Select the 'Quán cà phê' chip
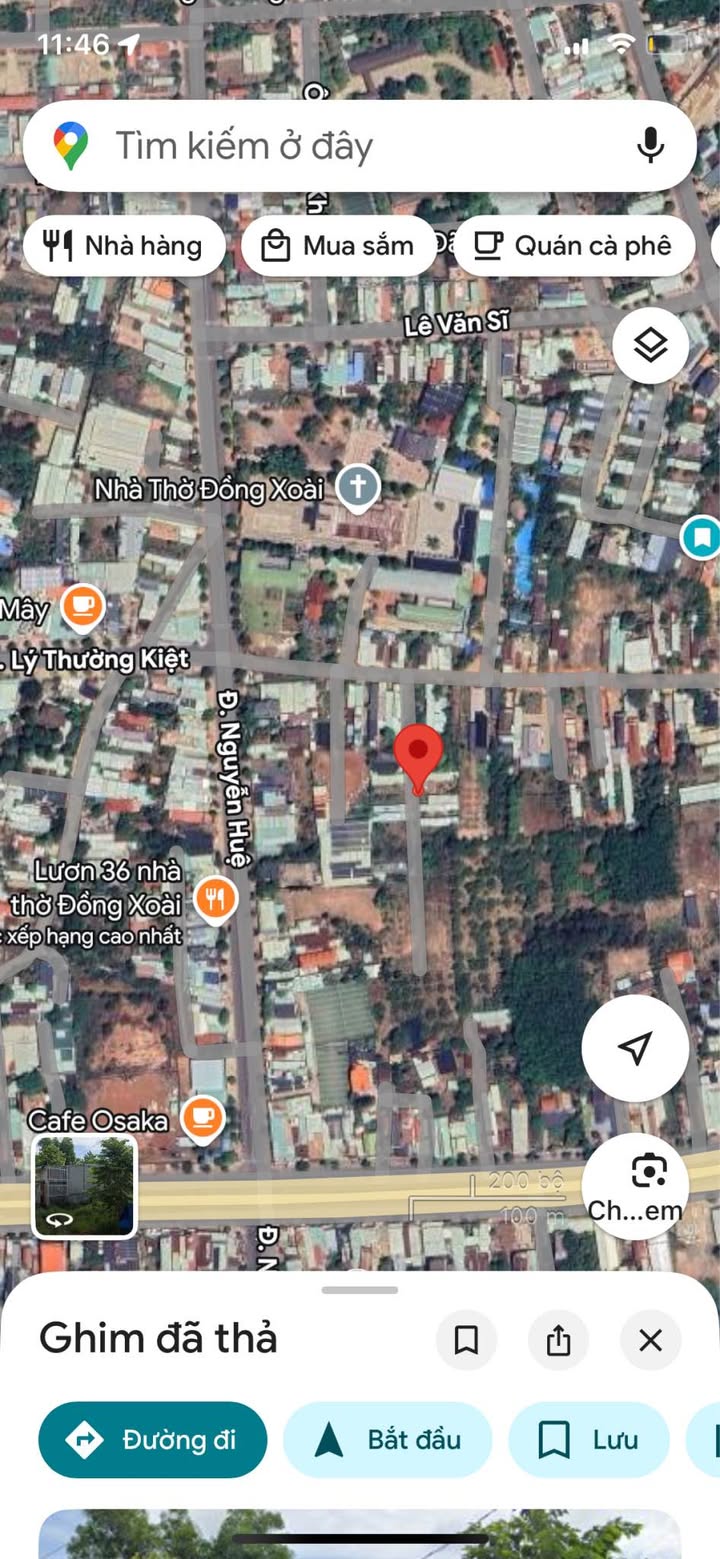The image size is (720, 1559). tap(574, 246)
